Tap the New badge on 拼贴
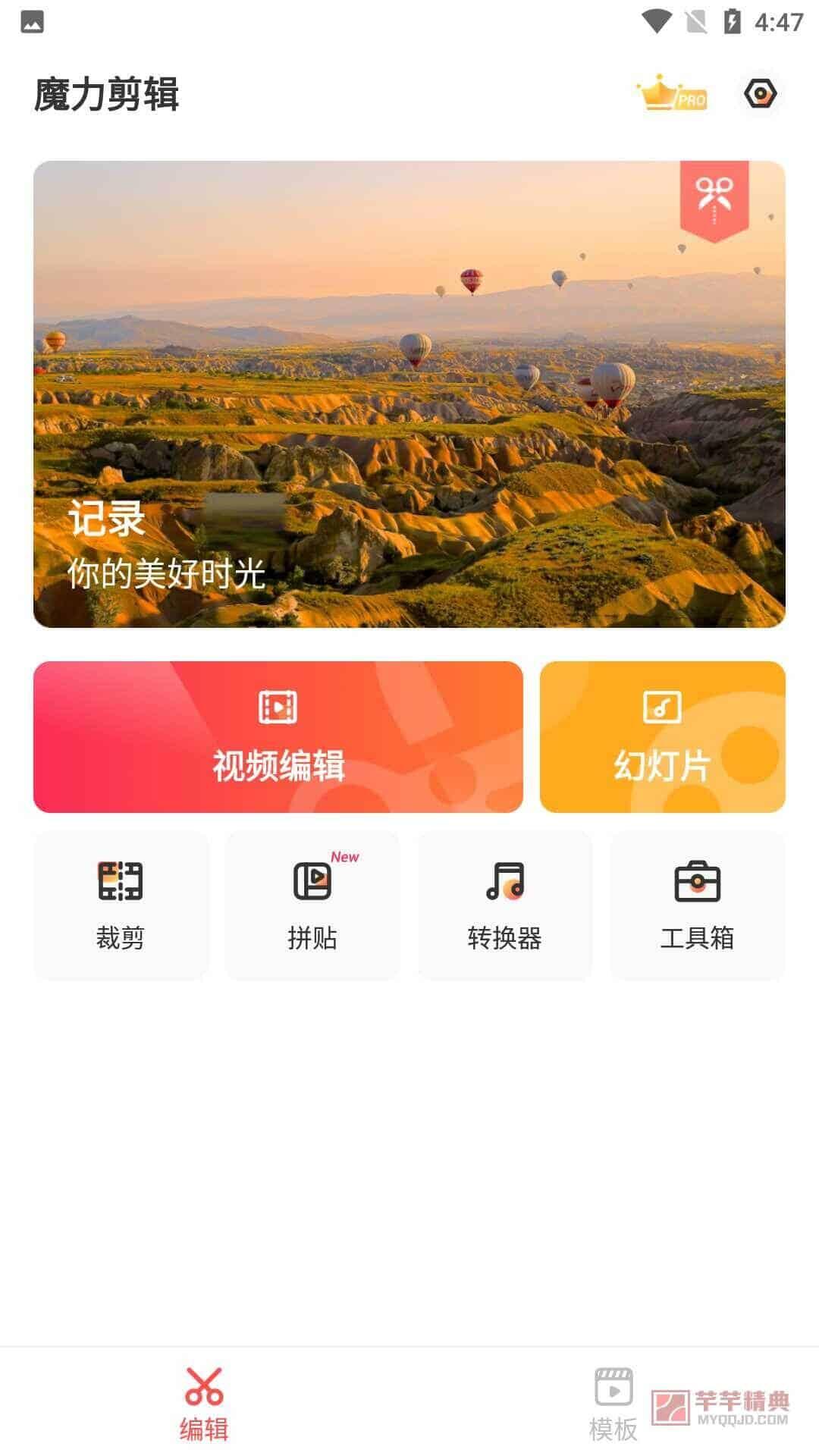 [x=344, y=857]
